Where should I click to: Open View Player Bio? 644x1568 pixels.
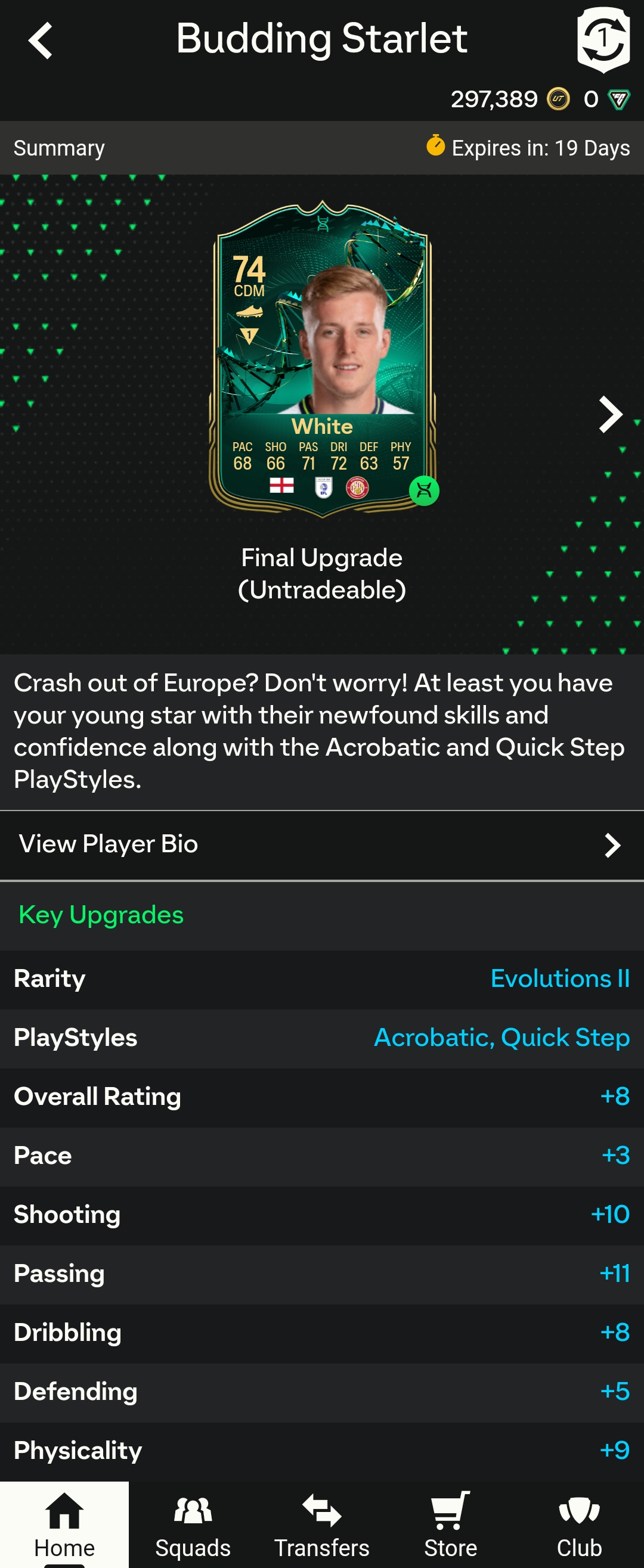point(321,844)
